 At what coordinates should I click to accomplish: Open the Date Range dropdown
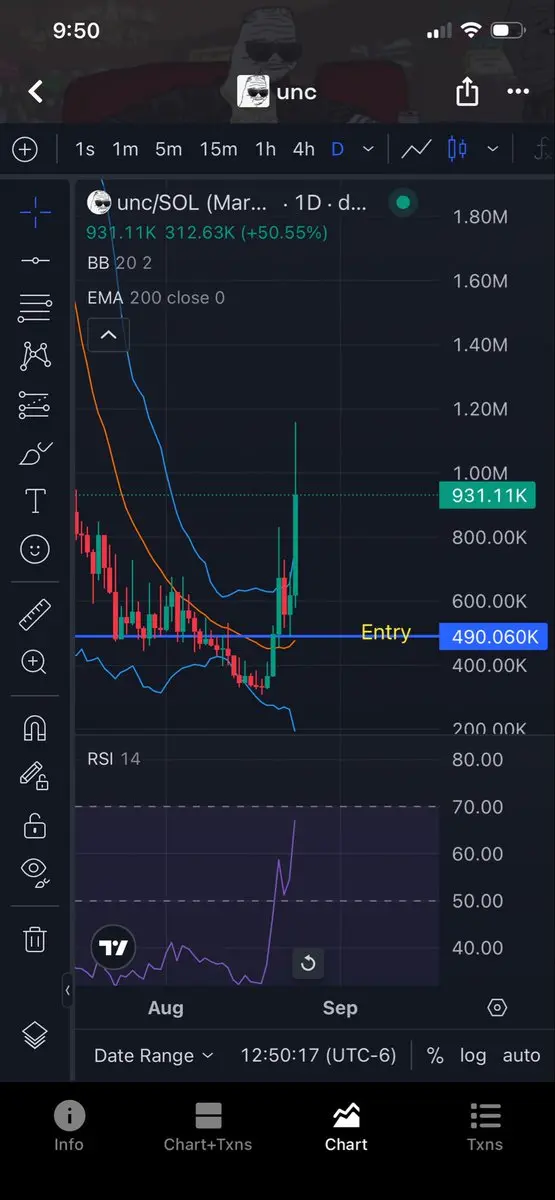tap(153, 1055)
